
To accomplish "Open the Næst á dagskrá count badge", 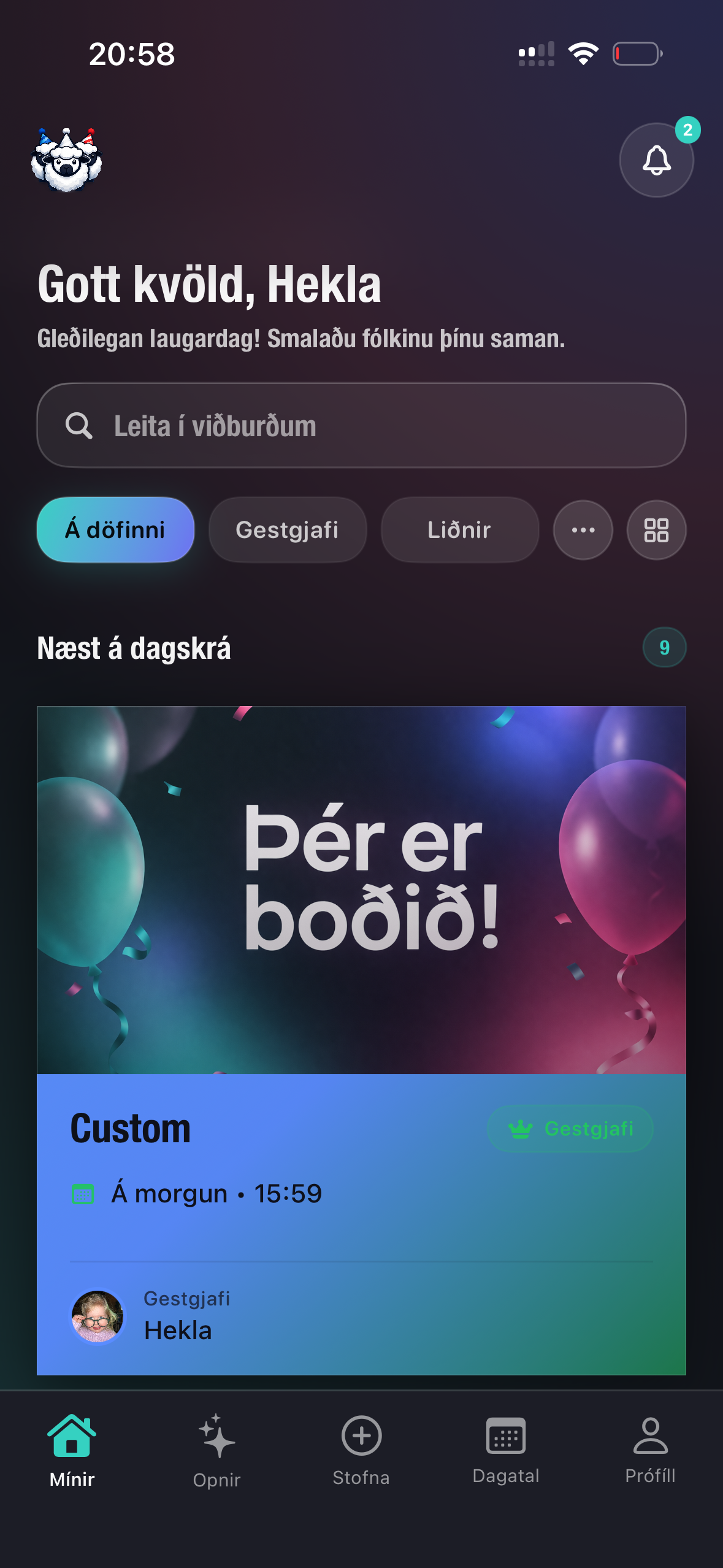I will [665, 648].
